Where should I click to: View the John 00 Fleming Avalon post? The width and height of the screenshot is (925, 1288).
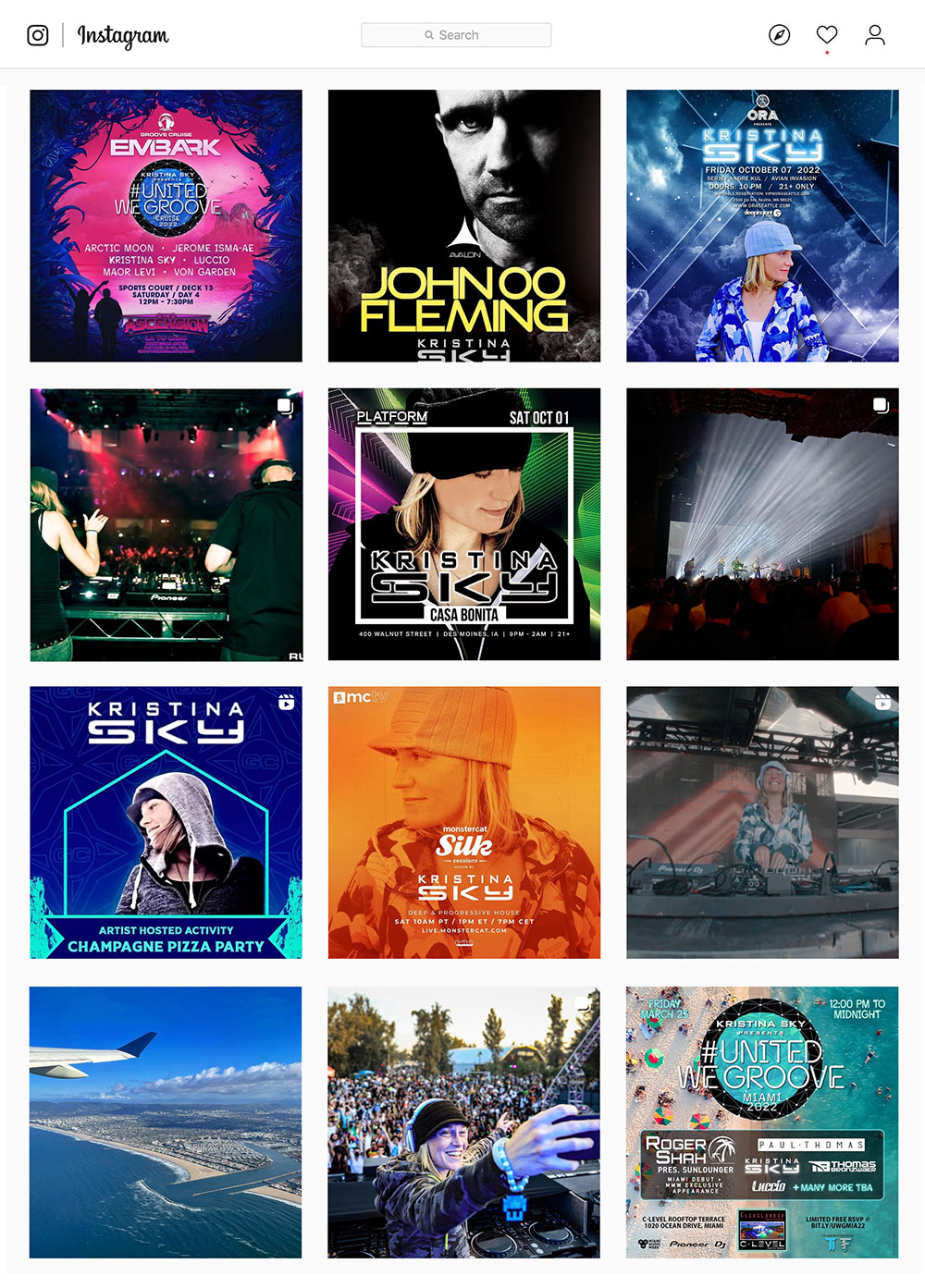pos(464,226)
